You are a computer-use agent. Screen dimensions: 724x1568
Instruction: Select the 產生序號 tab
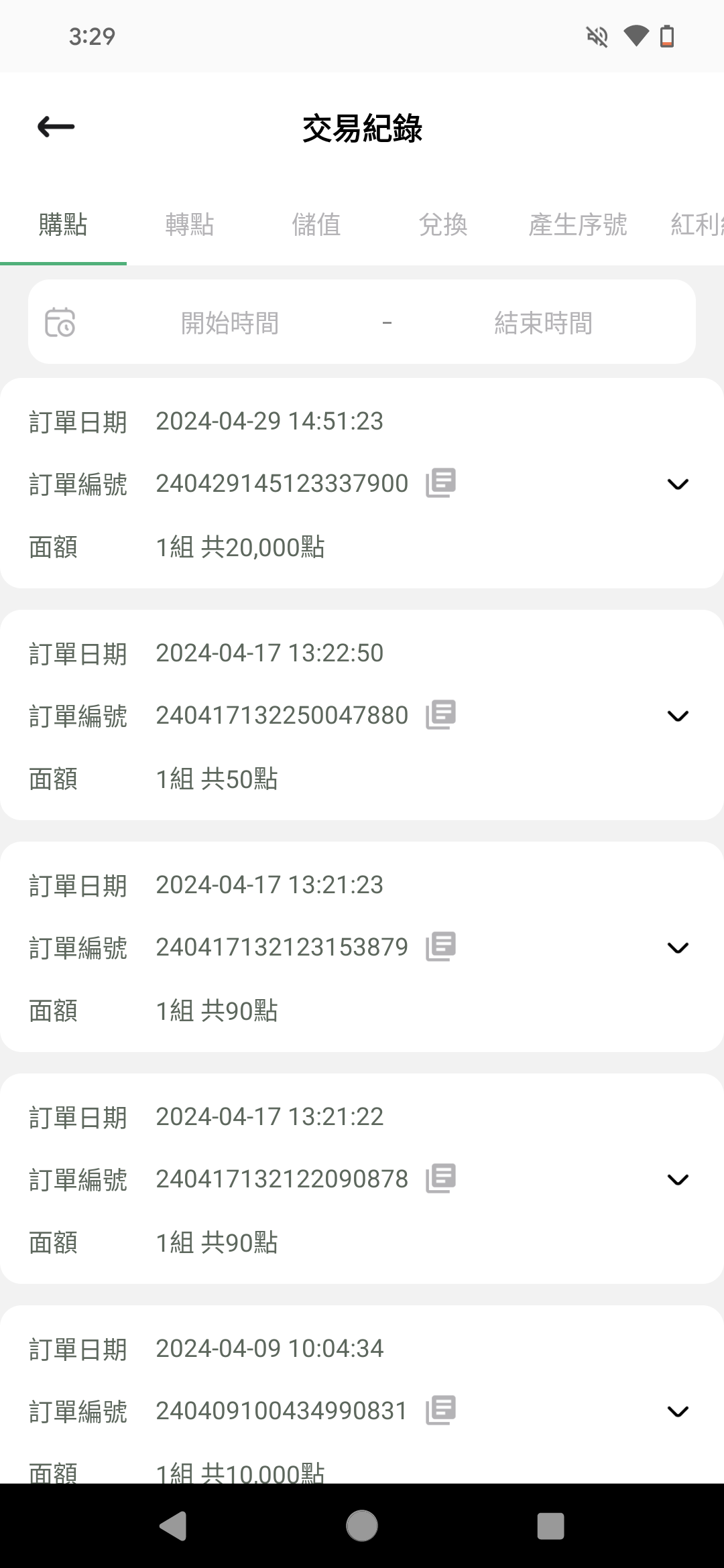click(578, 224)
